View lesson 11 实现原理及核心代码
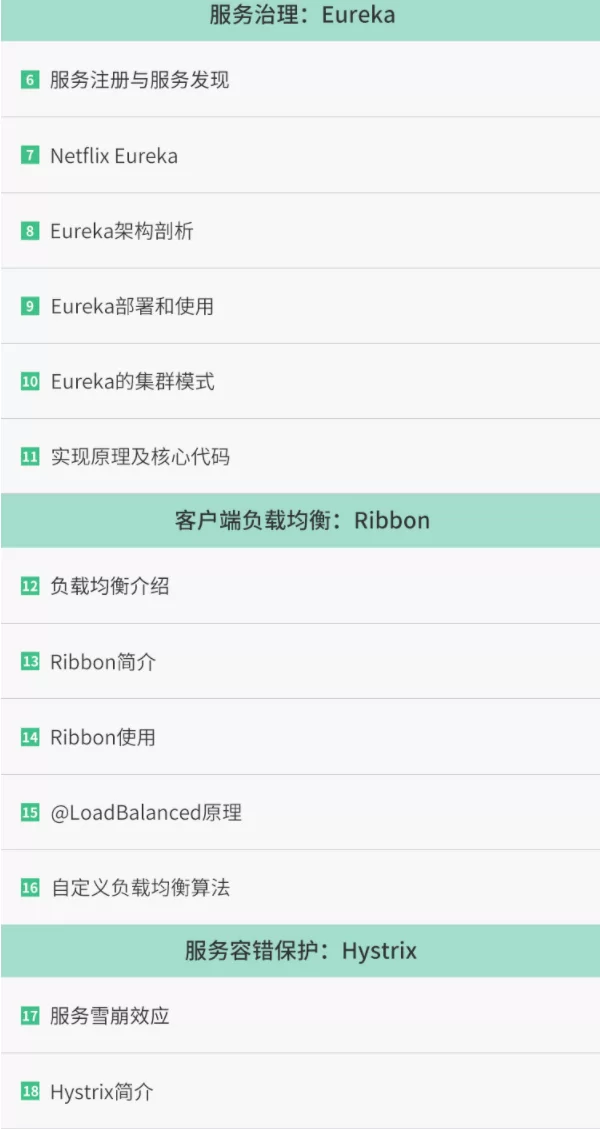This screenshot has height=1129, width=600. point(140,457)
